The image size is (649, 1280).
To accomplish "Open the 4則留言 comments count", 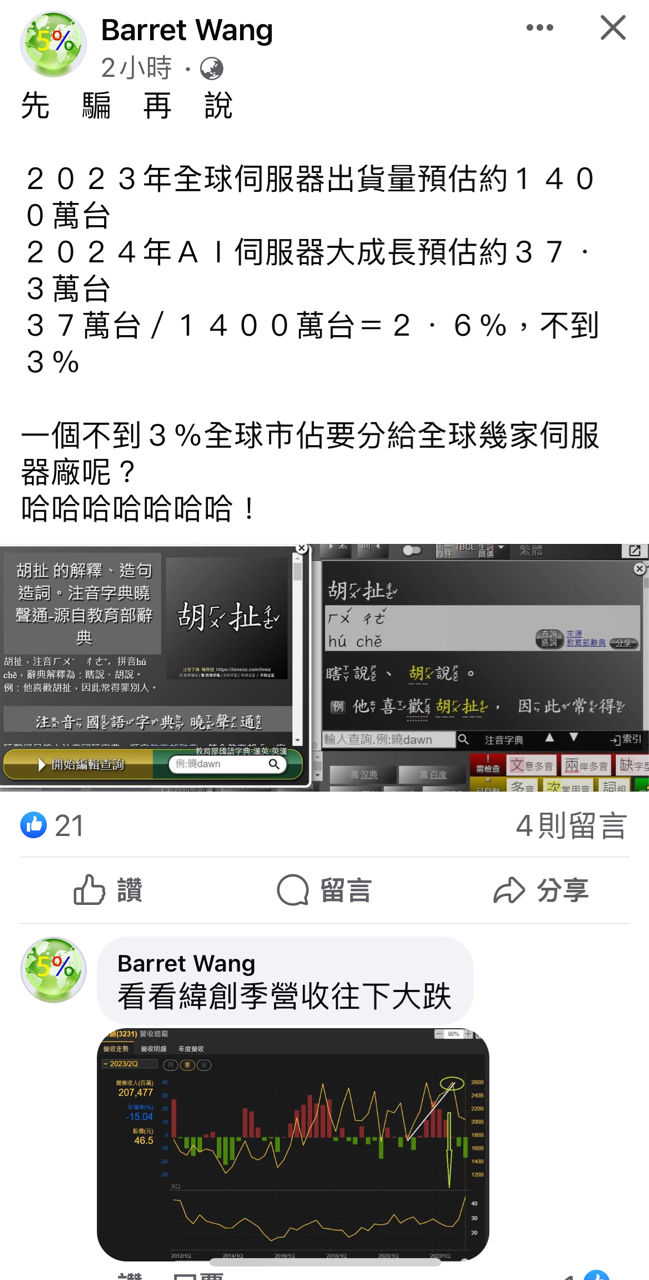I will click(x=570, y=825).
